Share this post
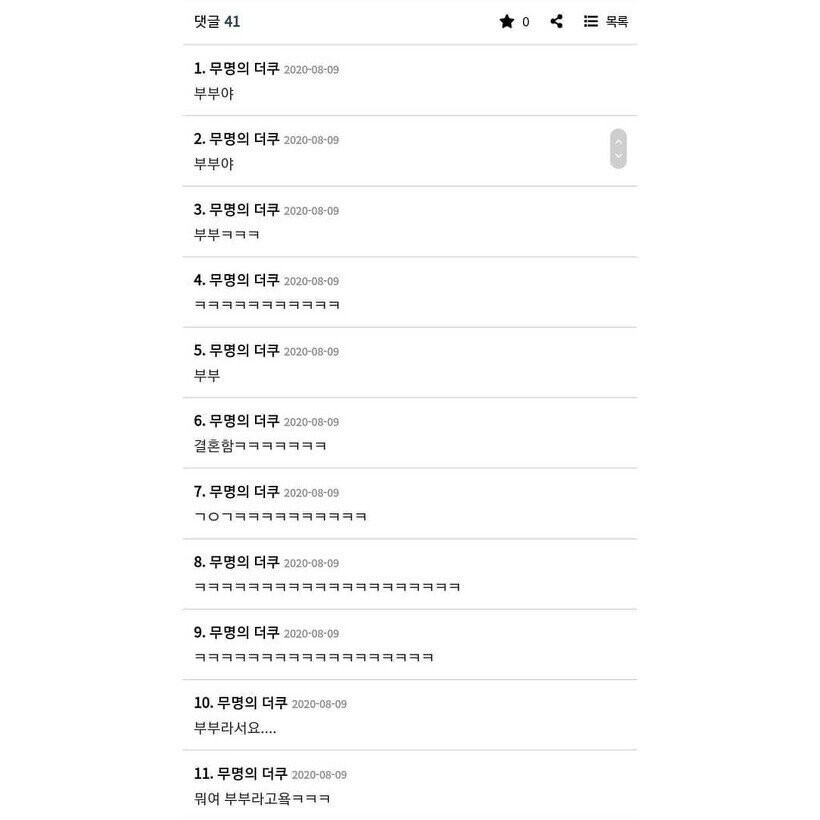 tap(557, 21)
